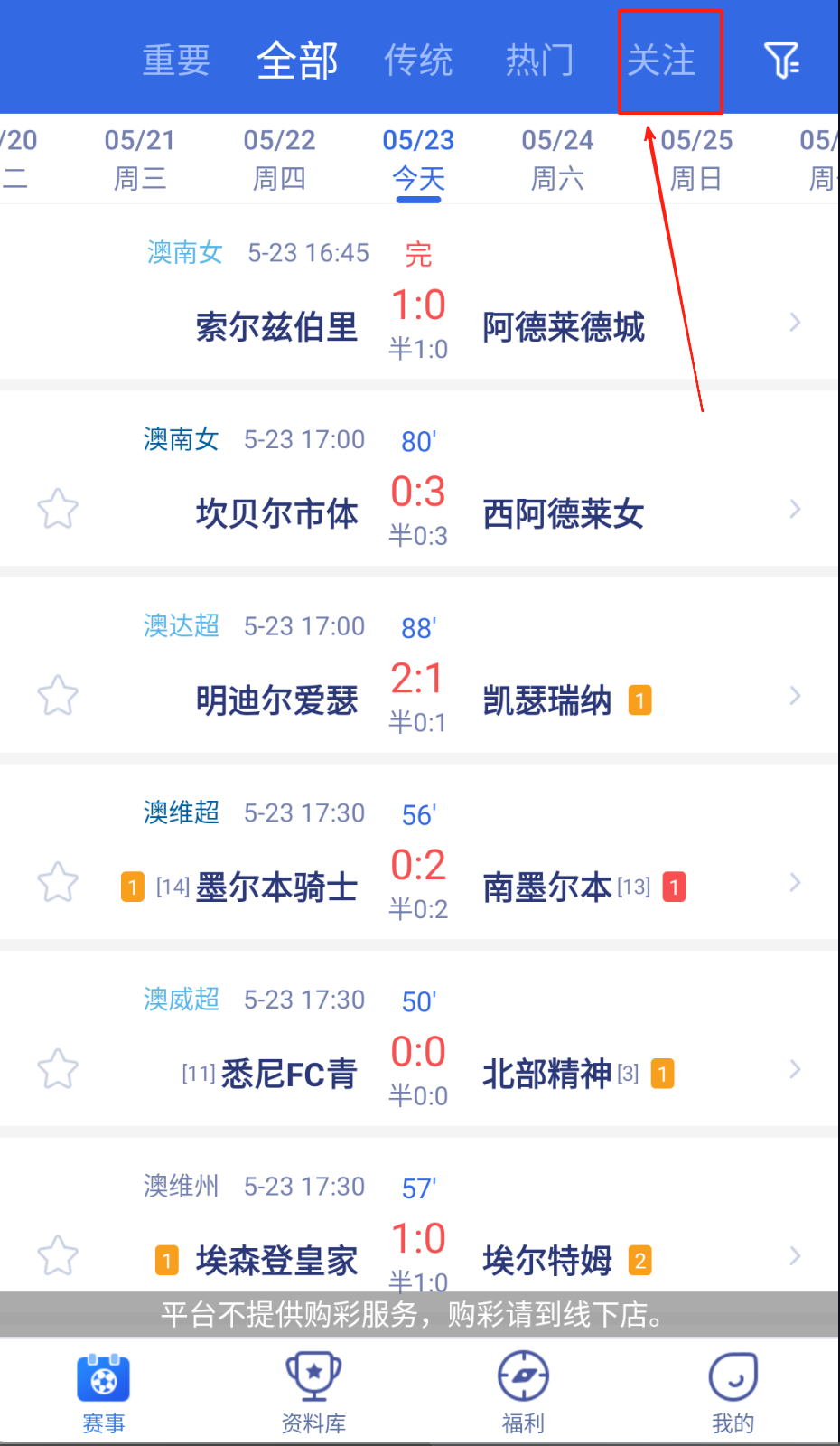Open details for 明迪尔爱瑟 vs 凯瑟瑞纳

click(x=419, y=696)
